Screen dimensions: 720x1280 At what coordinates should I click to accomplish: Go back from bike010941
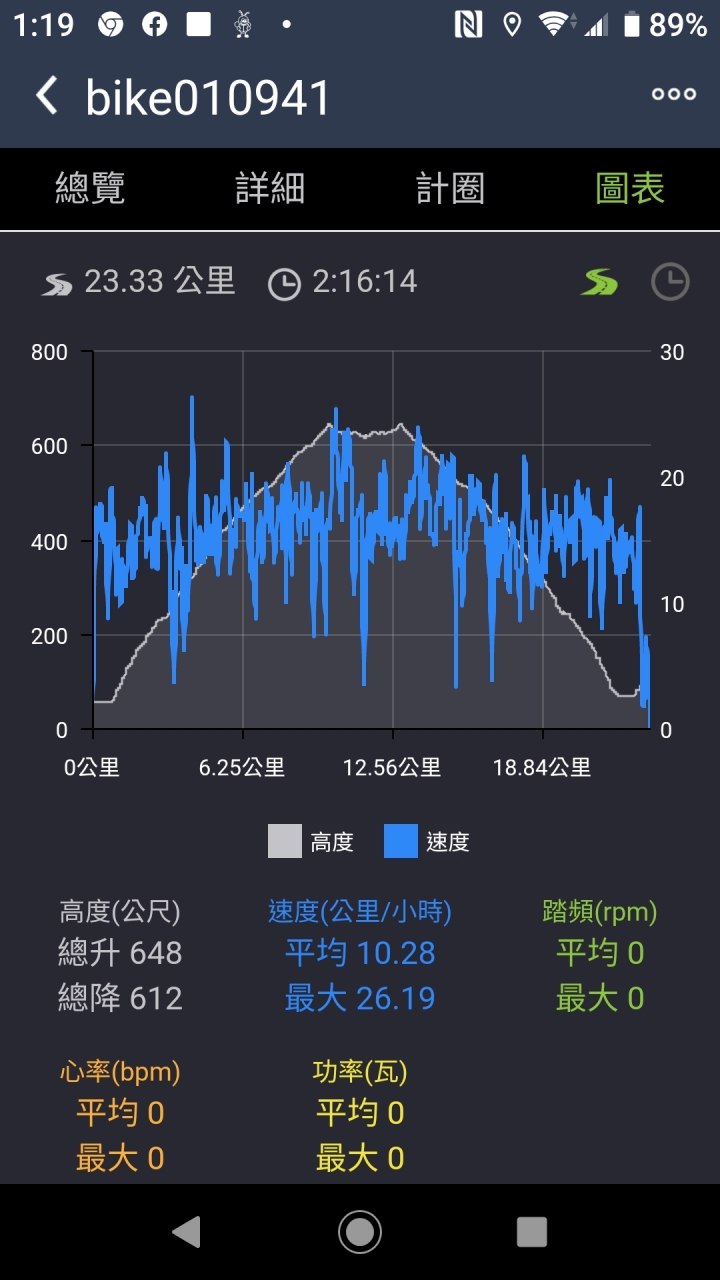(x=47, y=96)
